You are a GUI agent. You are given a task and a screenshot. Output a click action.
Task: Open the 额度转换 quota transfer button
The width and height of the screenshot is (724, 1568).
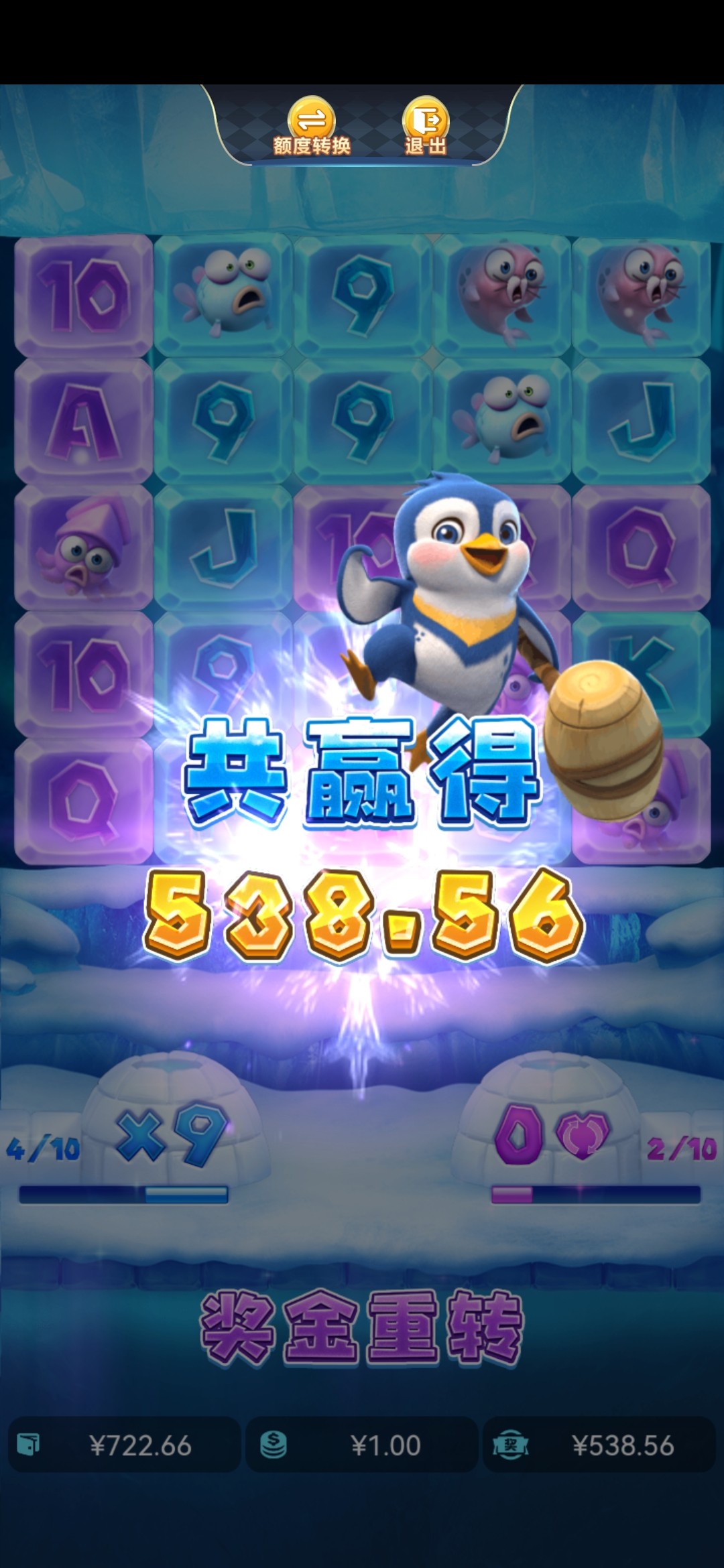click(x=311, y=126)
